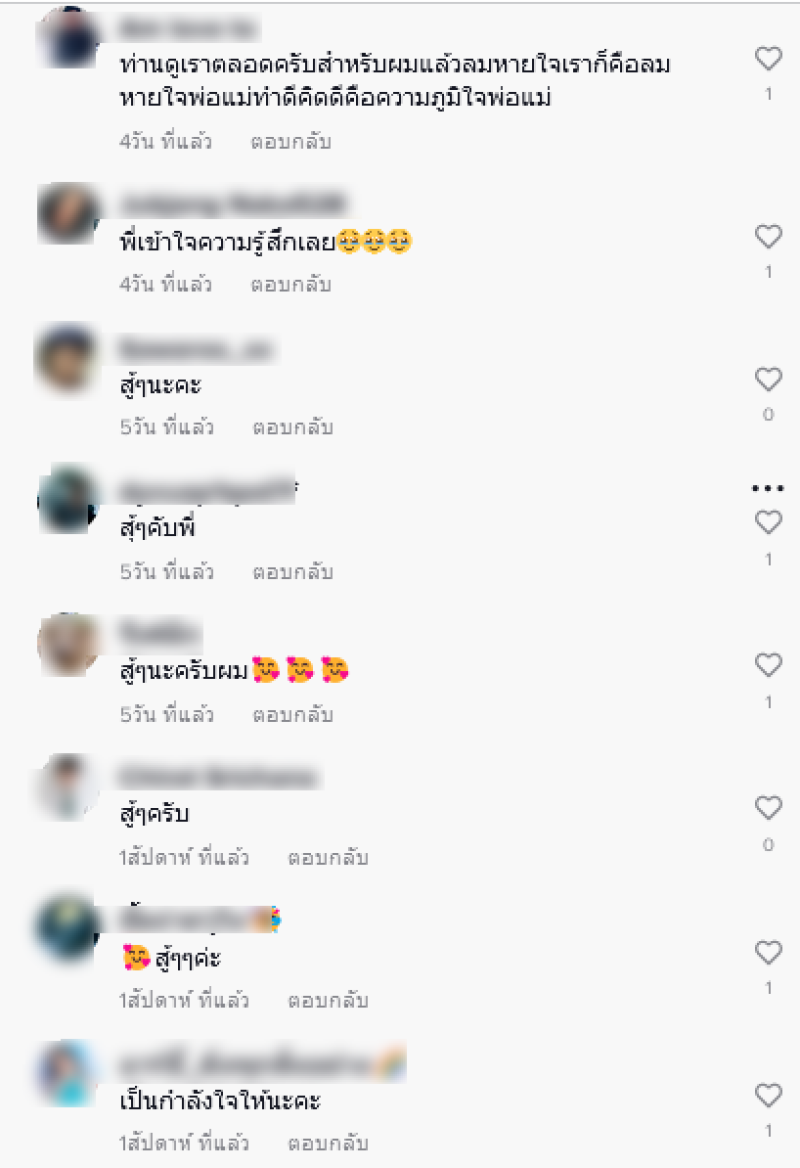Reply to the comment starting 'ท่านดูเราตลอดครับ'
The image size is (800, 1168).
pos(291,141)
